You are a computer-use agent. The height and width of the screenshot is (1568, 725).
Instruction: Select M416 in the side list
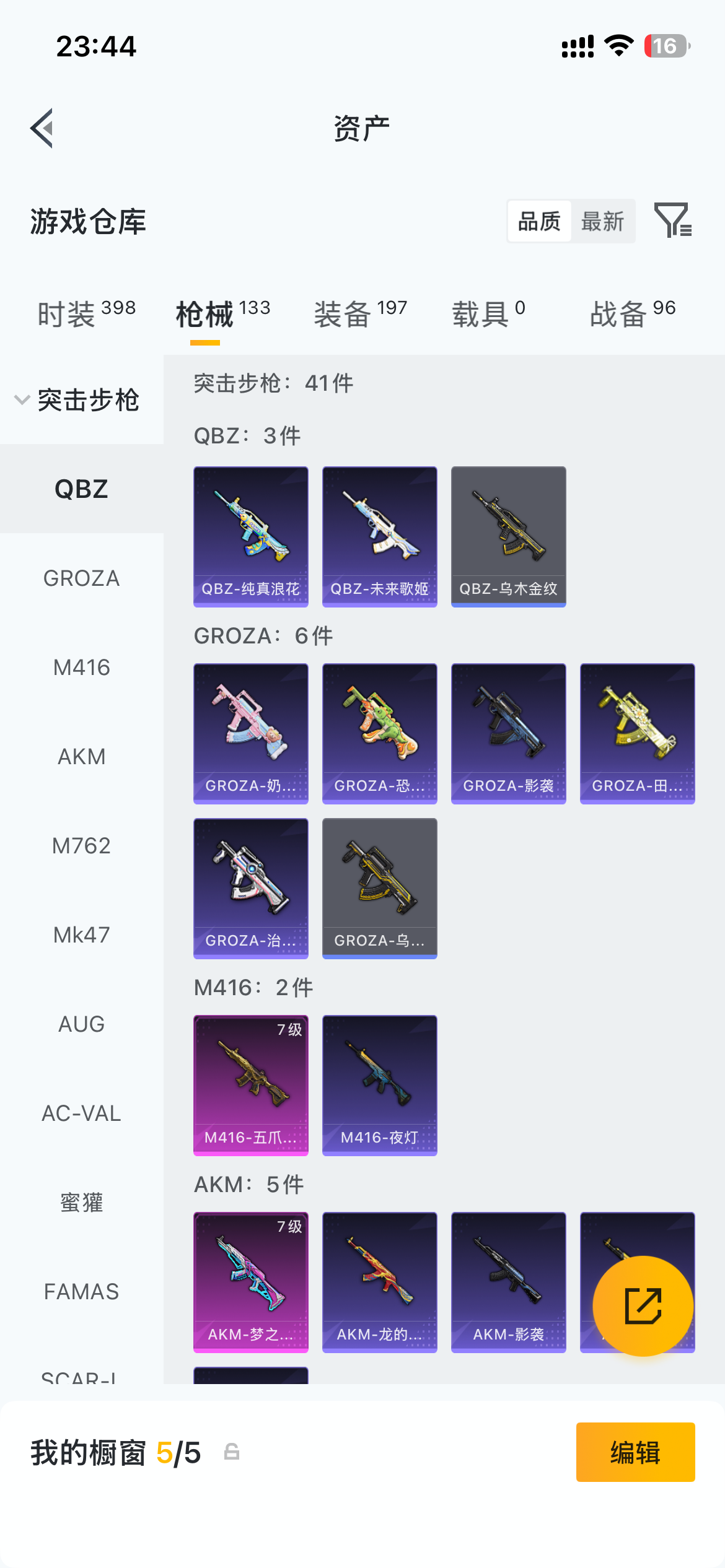(x=81, y=668)
